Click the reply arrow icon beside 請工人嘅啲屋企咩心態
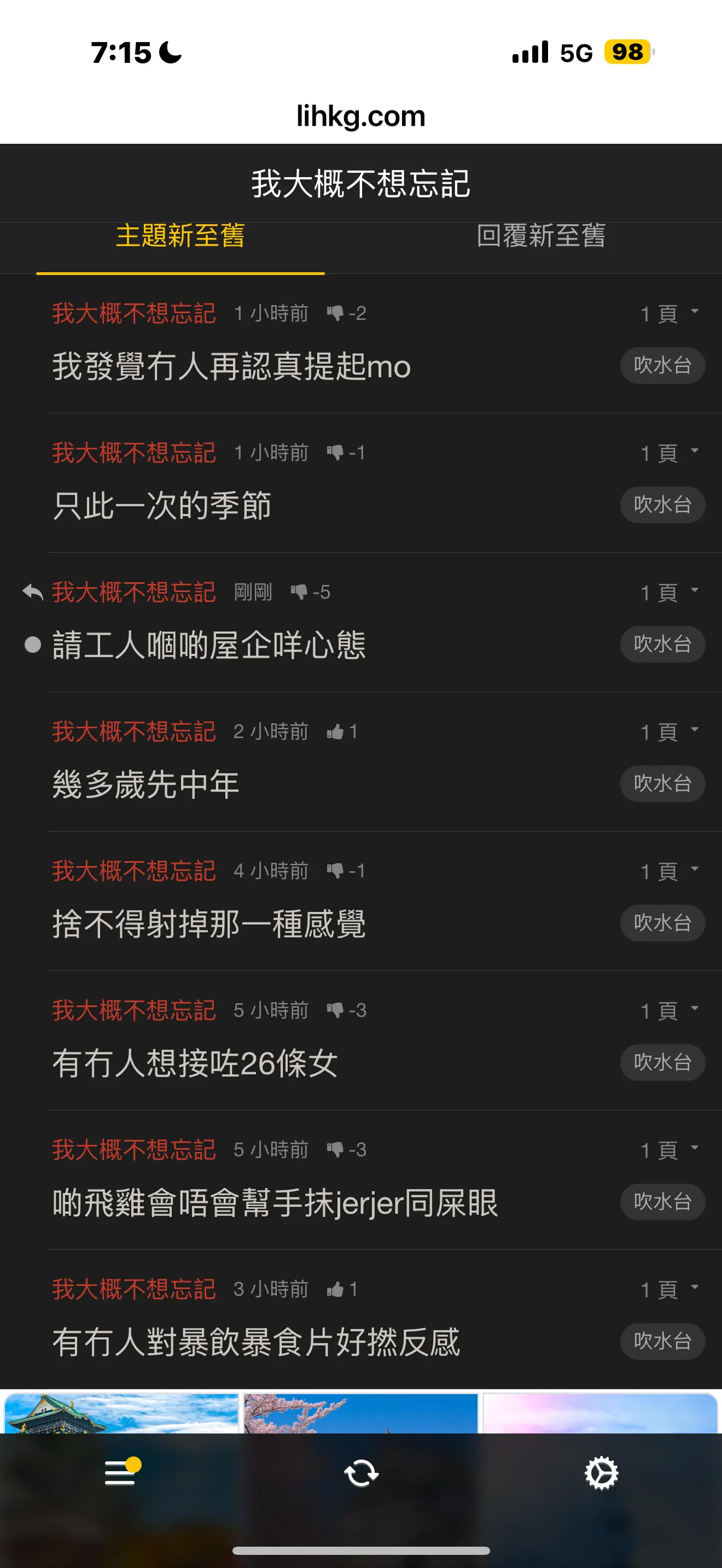 [x=32, y=589]
